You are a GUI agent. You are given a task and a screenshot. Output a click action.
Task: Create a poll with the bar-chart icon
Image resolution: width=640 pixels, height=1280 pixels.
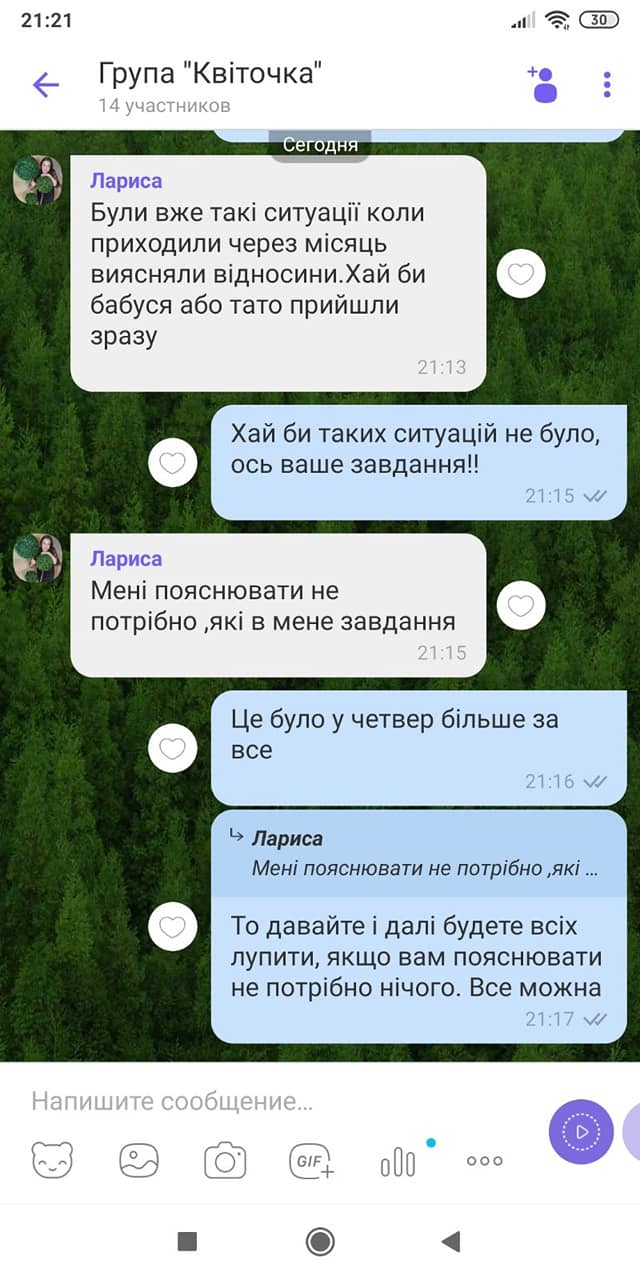coord(398,1162)
